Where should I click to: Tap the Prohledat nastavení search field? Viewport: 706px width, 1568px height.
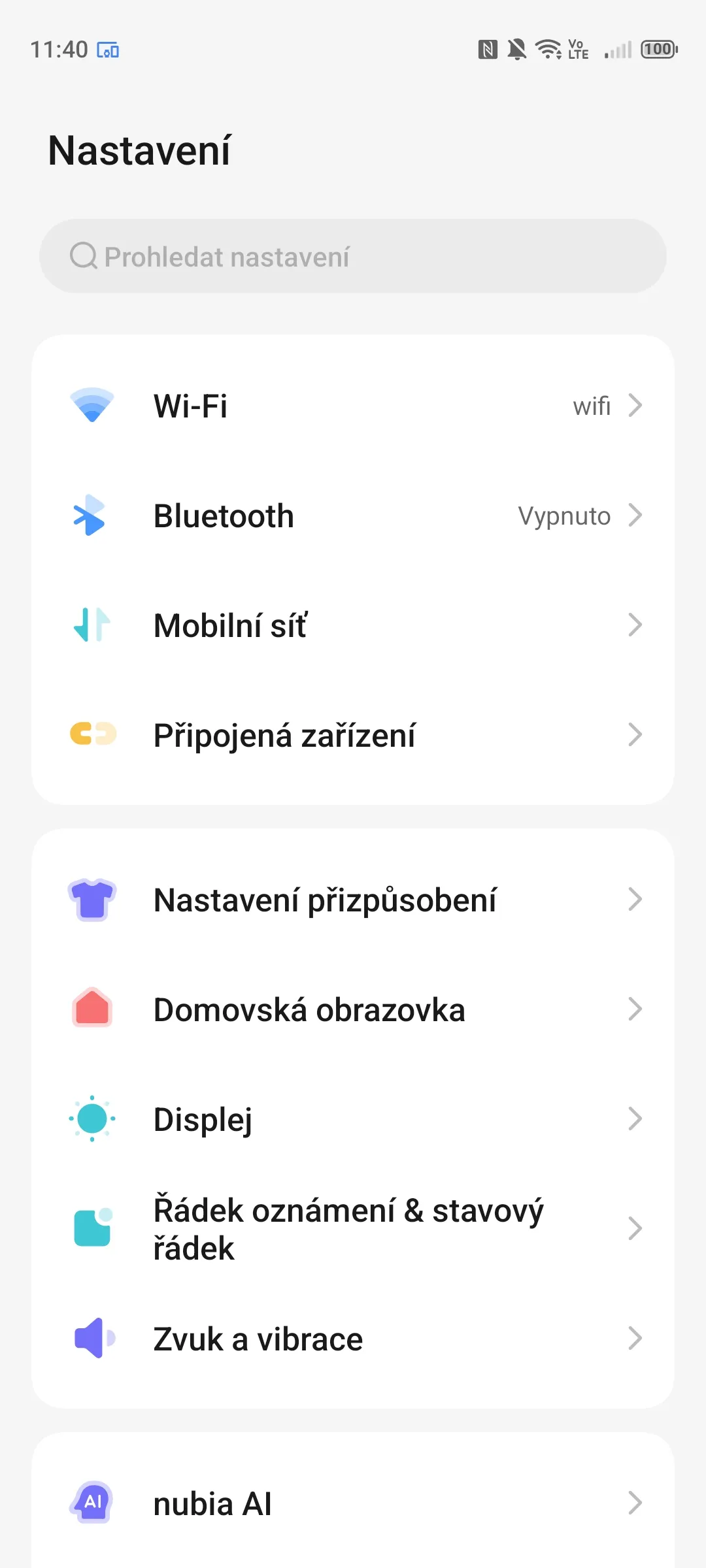tap(353, 256)
